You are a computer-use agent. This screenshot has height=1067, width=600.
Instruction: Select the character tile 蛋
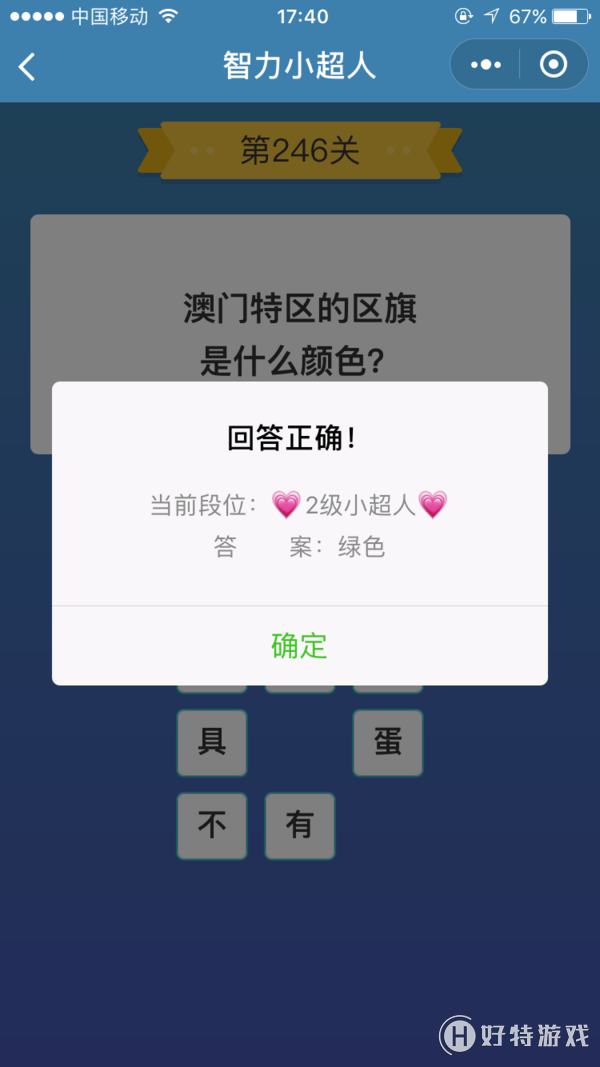point(387,743)
